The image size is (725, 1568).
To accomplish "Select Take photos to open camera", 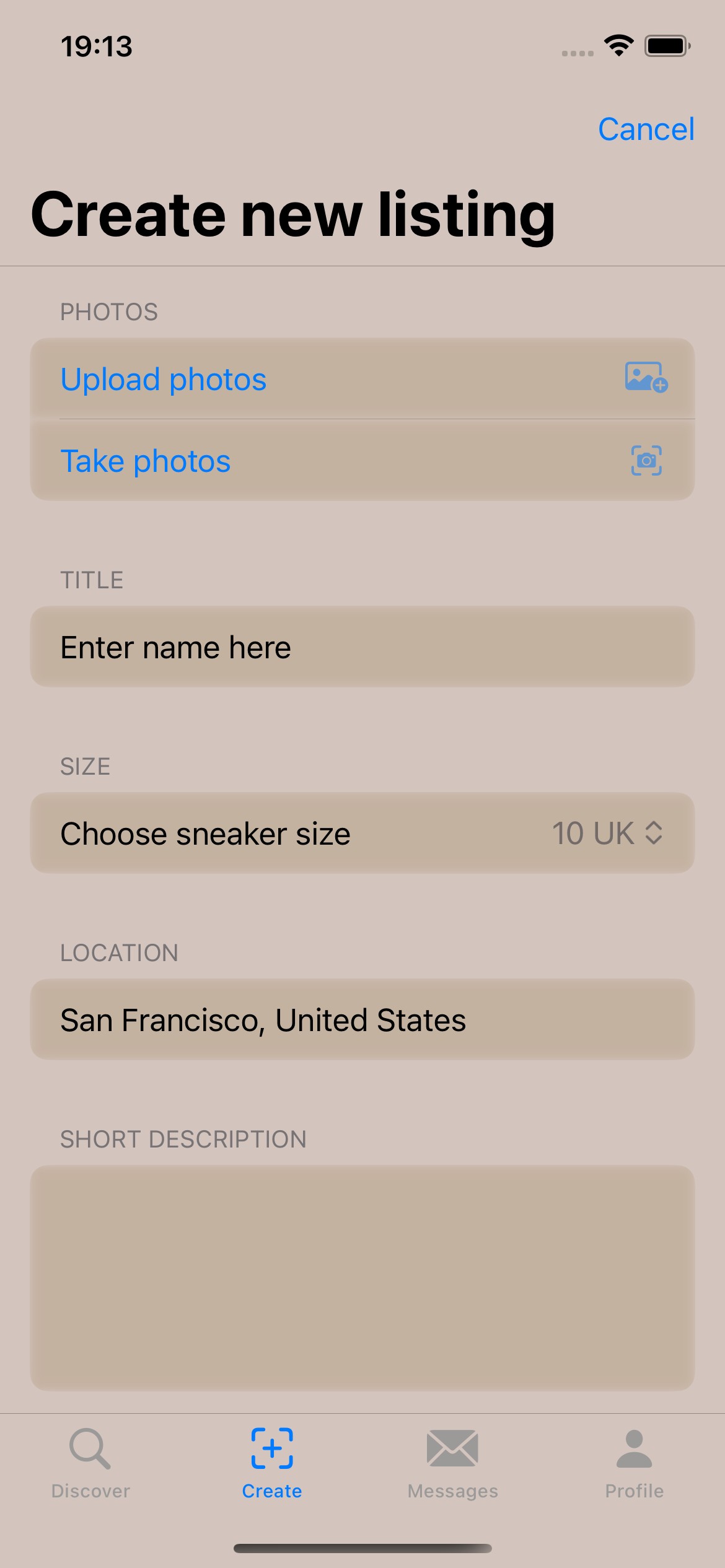I will click(362, 461).
